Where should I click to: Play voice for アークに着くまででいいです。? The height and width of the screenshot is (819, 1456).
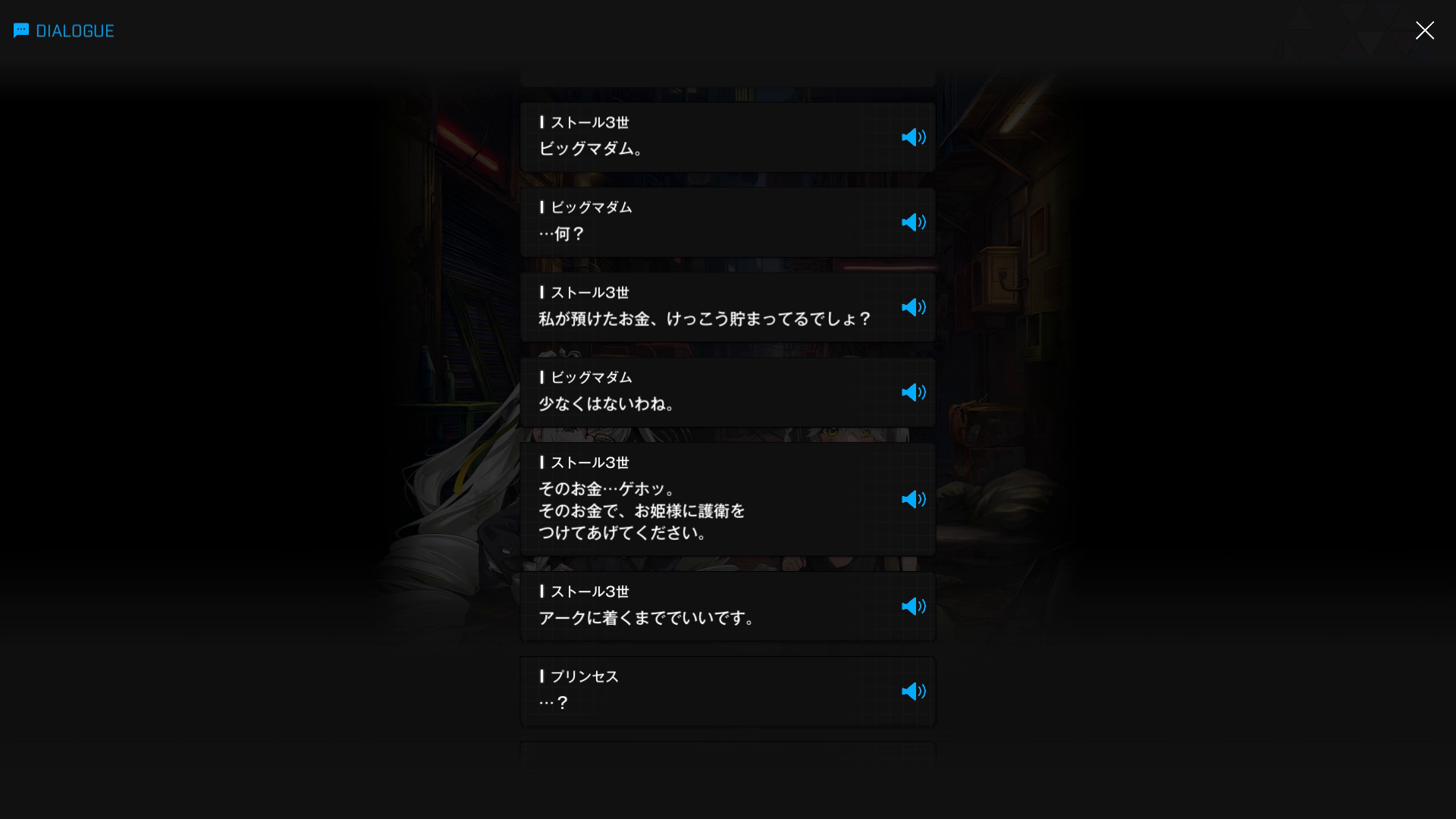tap(913, 606)
